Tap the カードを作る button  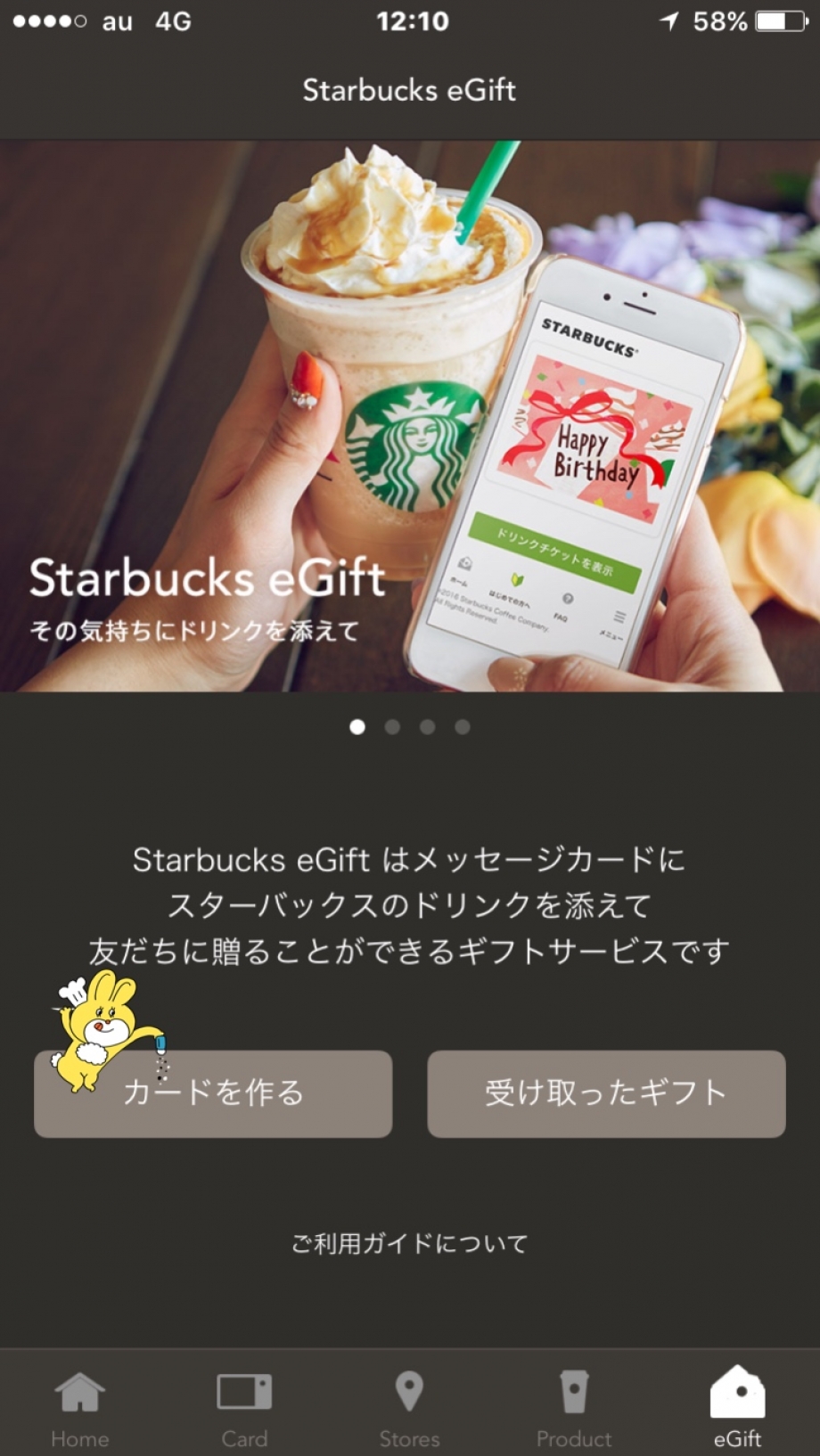tap(213, 1093)
